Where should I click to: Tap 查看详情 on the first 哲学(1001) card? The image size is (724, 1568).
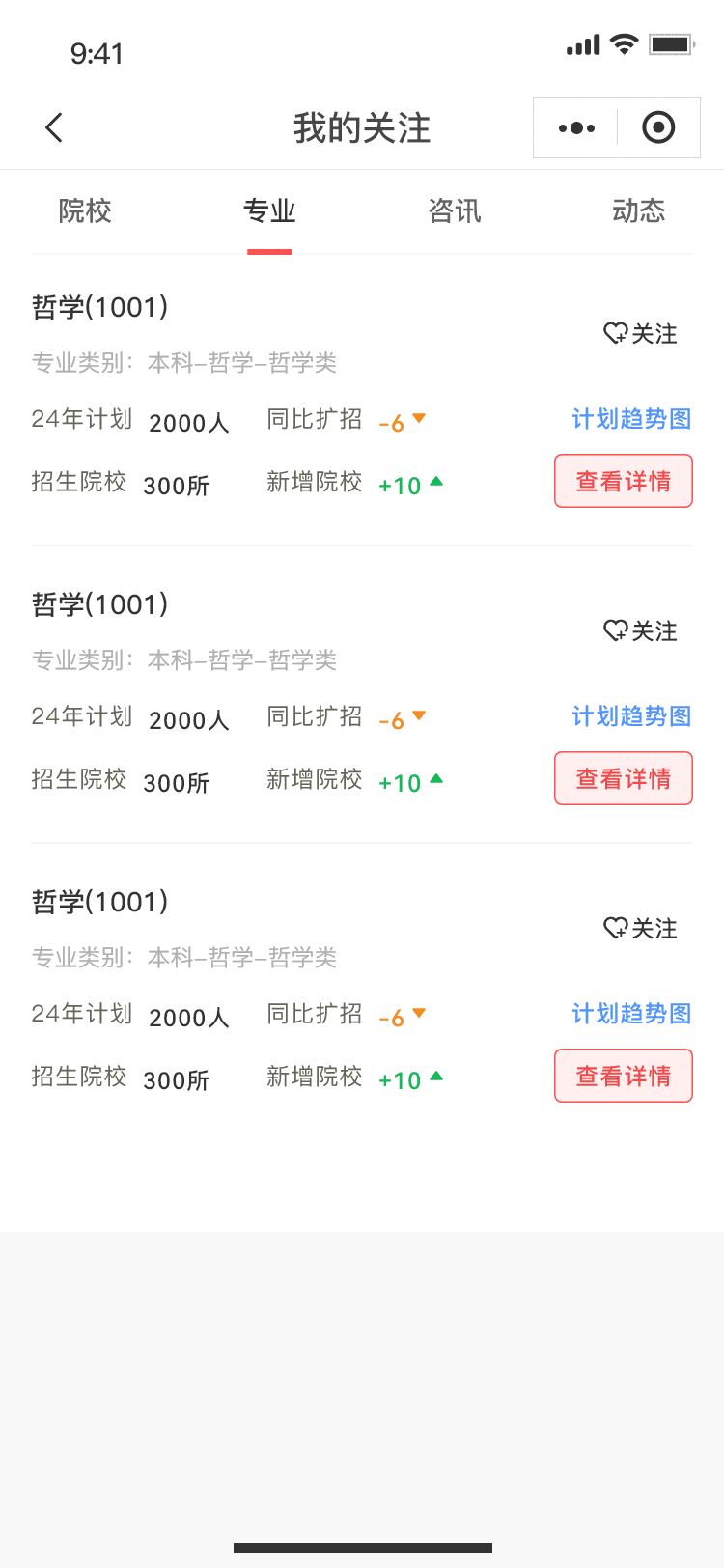click(x=624, y=481)
